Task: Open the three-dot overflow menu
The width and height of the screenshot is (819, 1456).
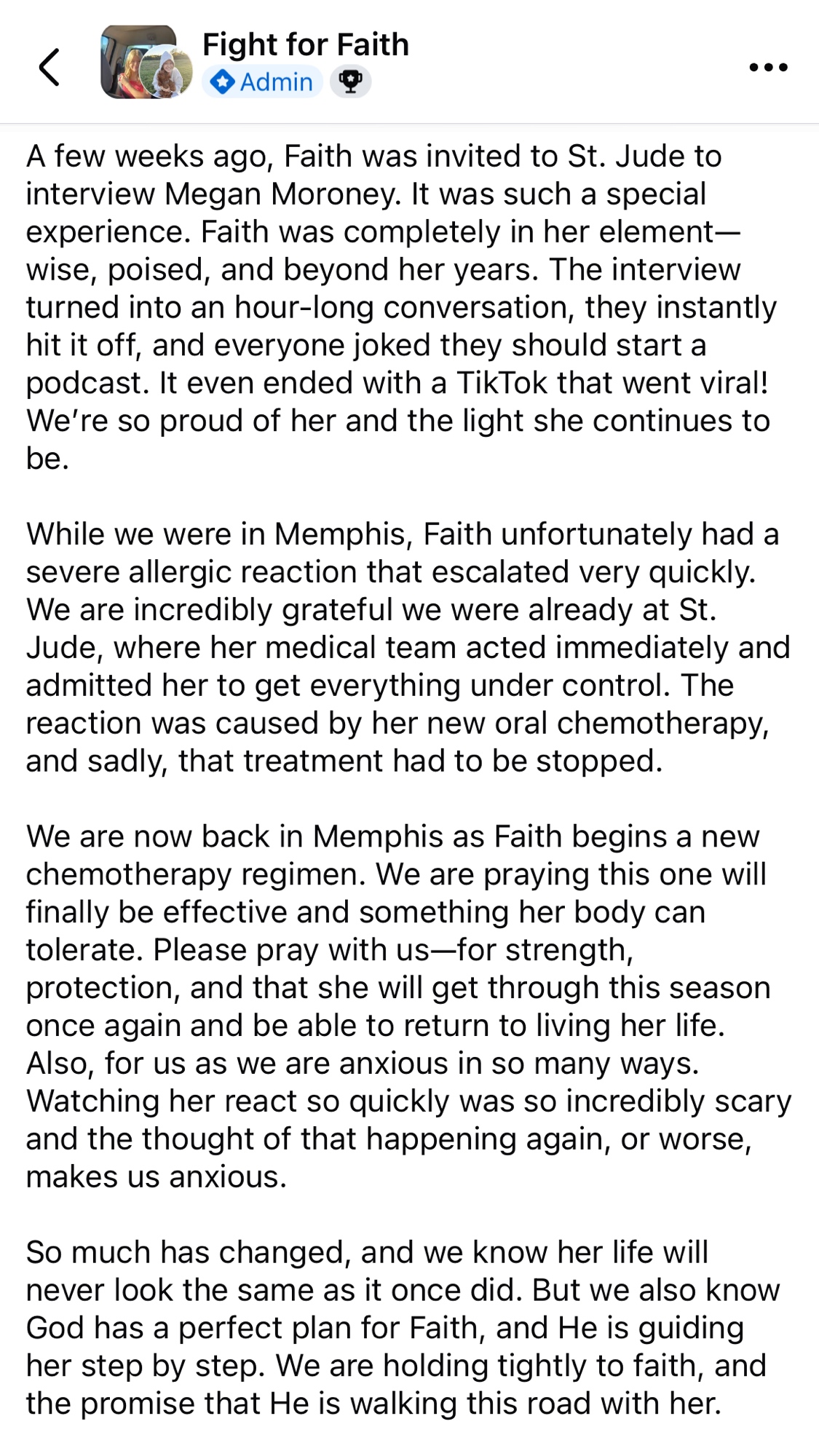Action: point(768,68)
